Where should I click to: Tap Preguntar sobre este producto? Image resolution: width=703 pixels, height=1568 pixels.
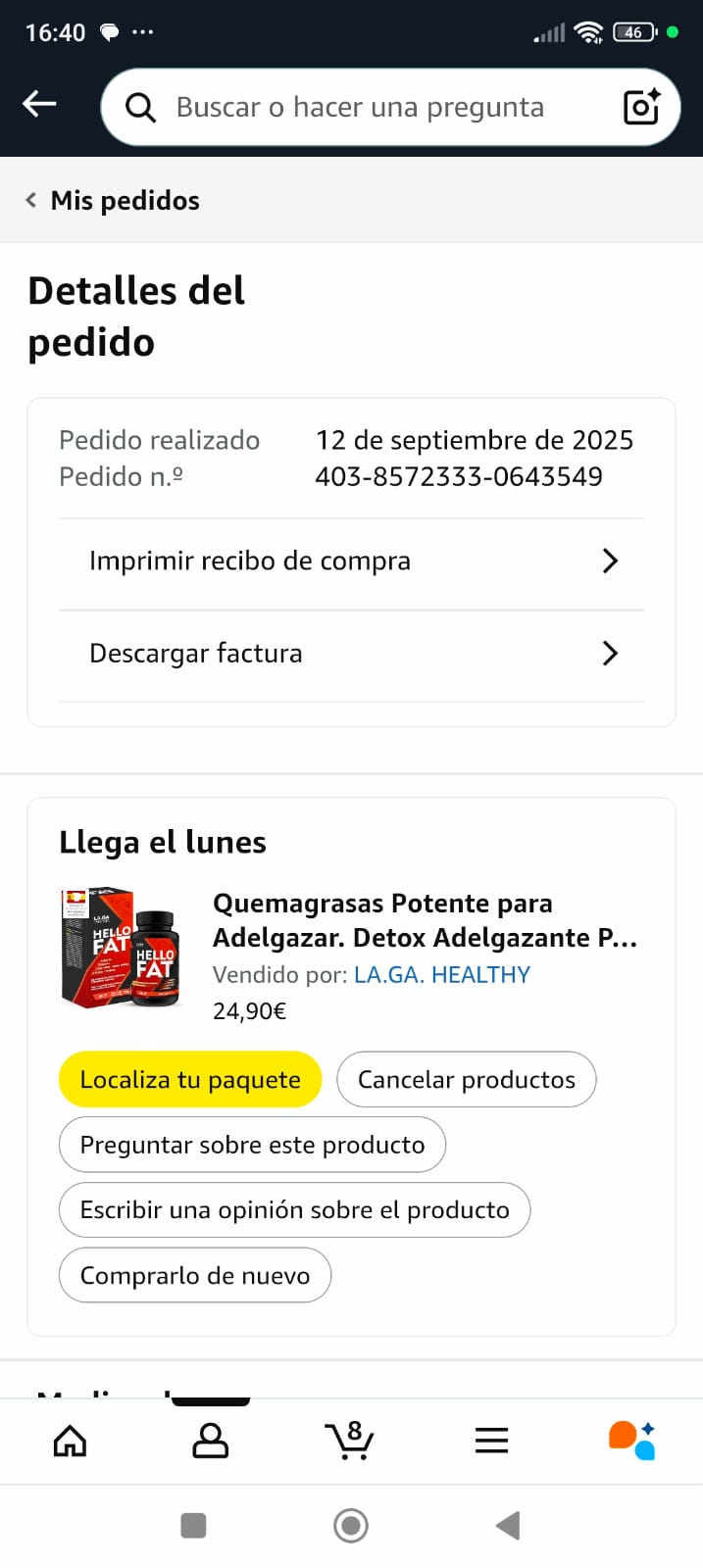(x=252, y=1145)
